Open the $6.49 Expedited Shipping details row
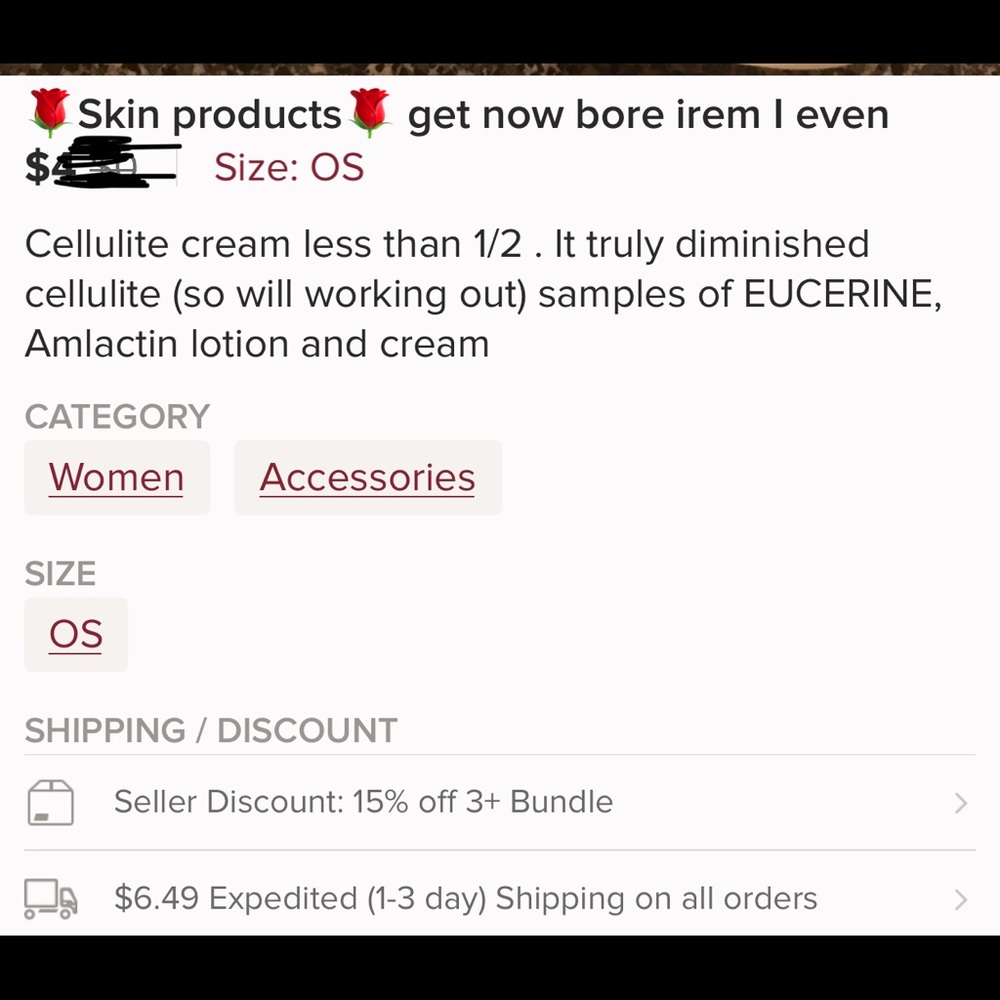The width and height of the screenshot is (1000, 1000). (498, 899)
